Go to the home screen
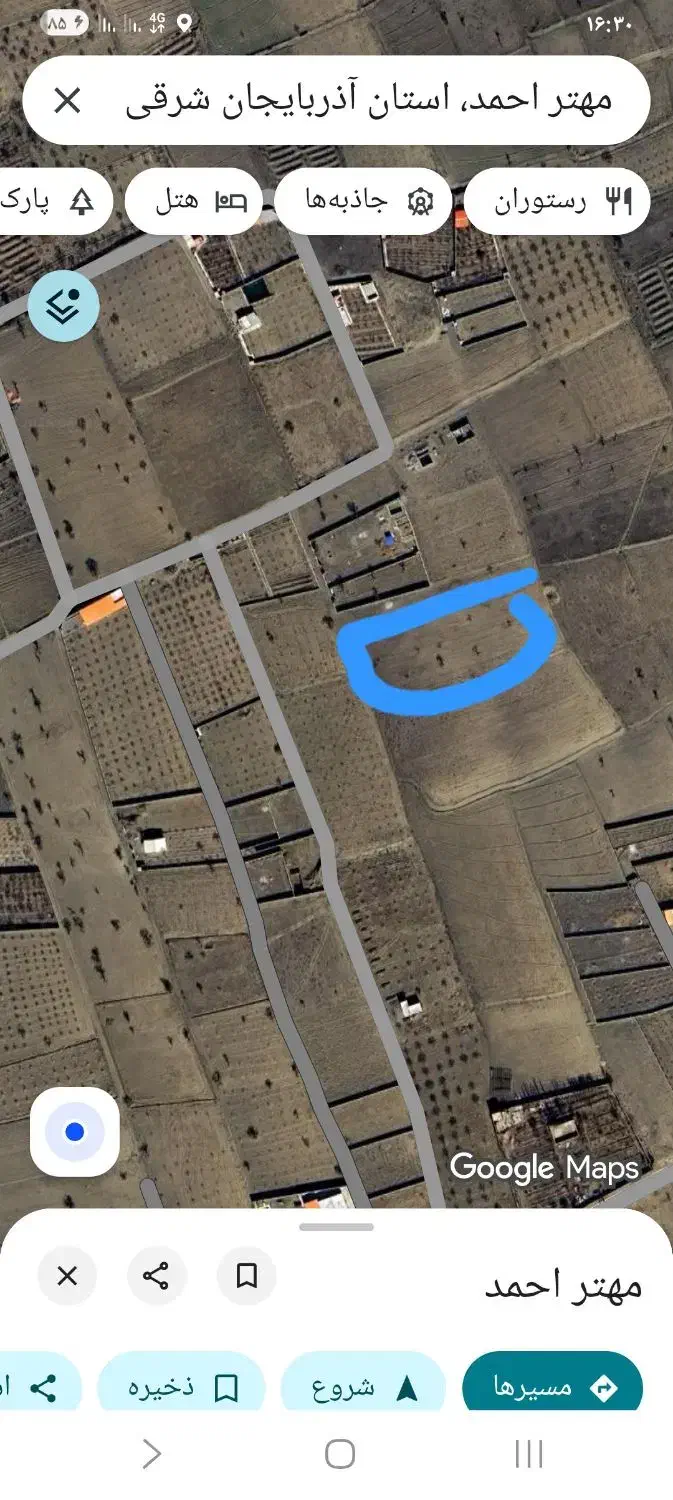This screenshot has height=1500, width=673. [x=339, y=1454]
